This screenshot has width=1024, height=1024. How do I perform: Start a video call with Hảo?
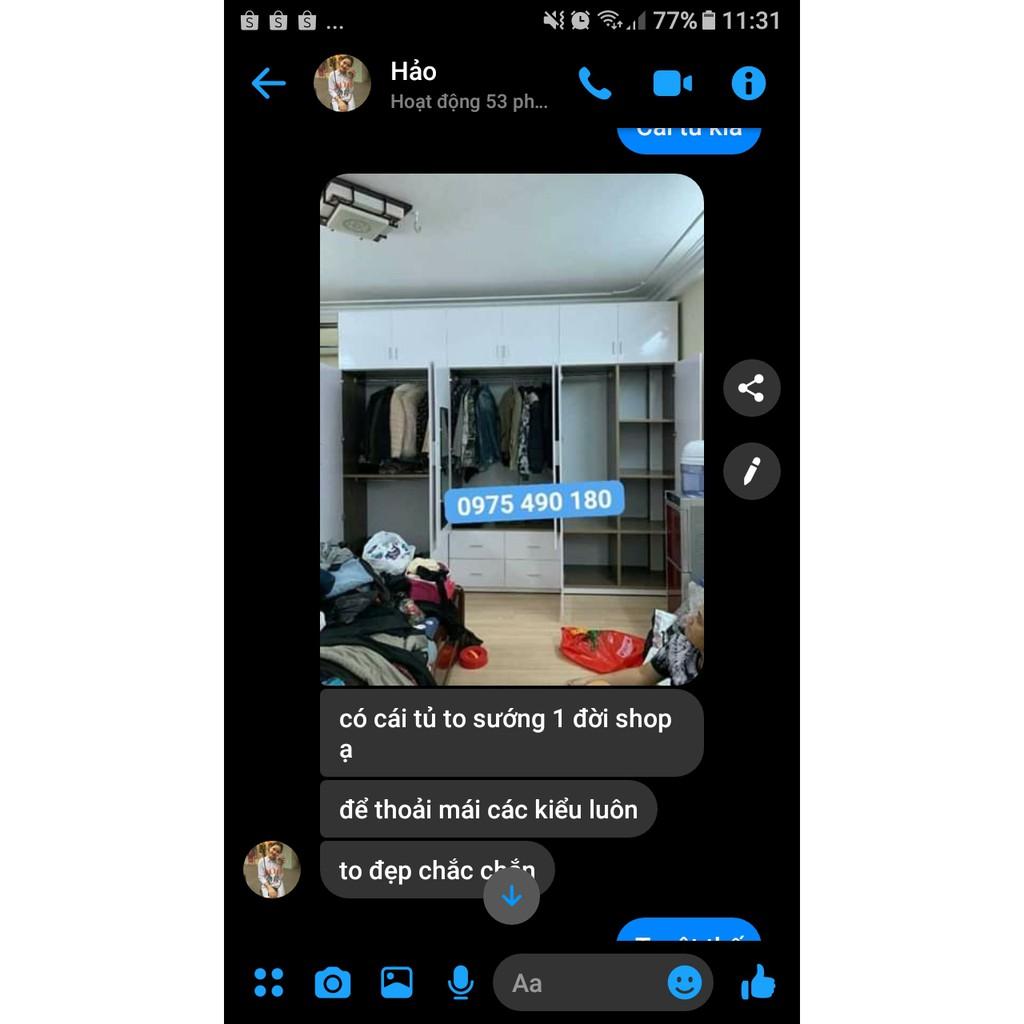672,83
